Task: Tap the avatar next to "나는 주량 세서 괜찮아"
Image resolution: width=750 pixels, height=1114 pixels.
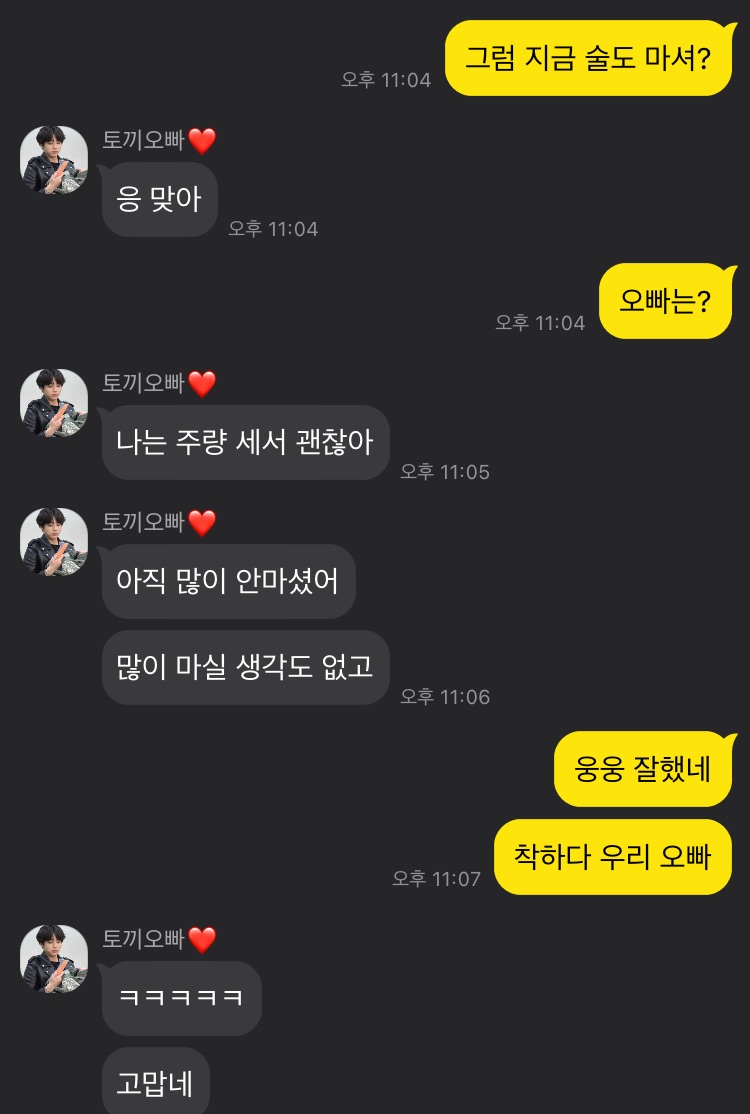Action: pyautogui.click(x=54, y=402)
